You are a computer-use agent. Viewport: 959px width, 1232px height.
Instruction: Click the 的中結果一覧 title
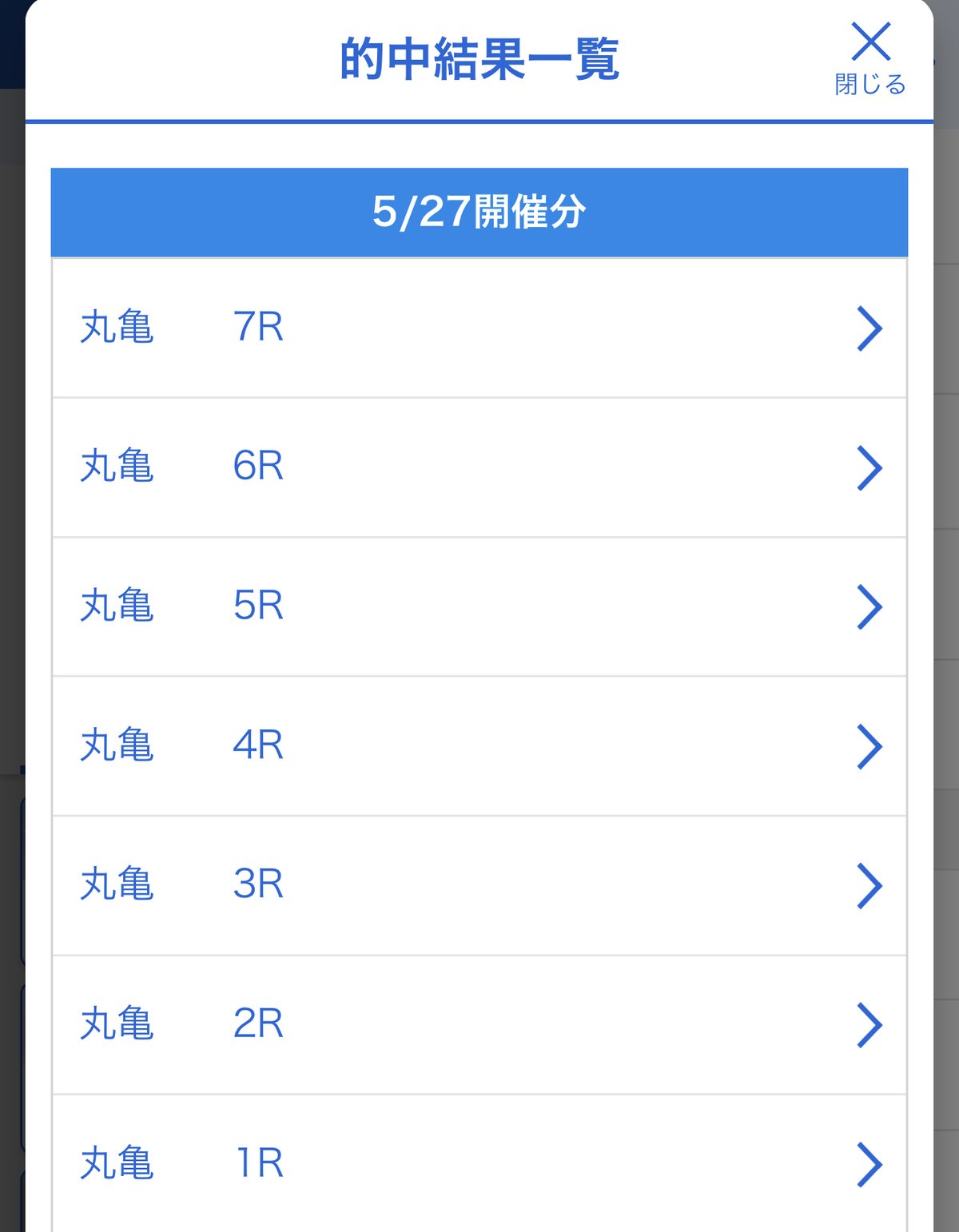click(x=479, y=54)
